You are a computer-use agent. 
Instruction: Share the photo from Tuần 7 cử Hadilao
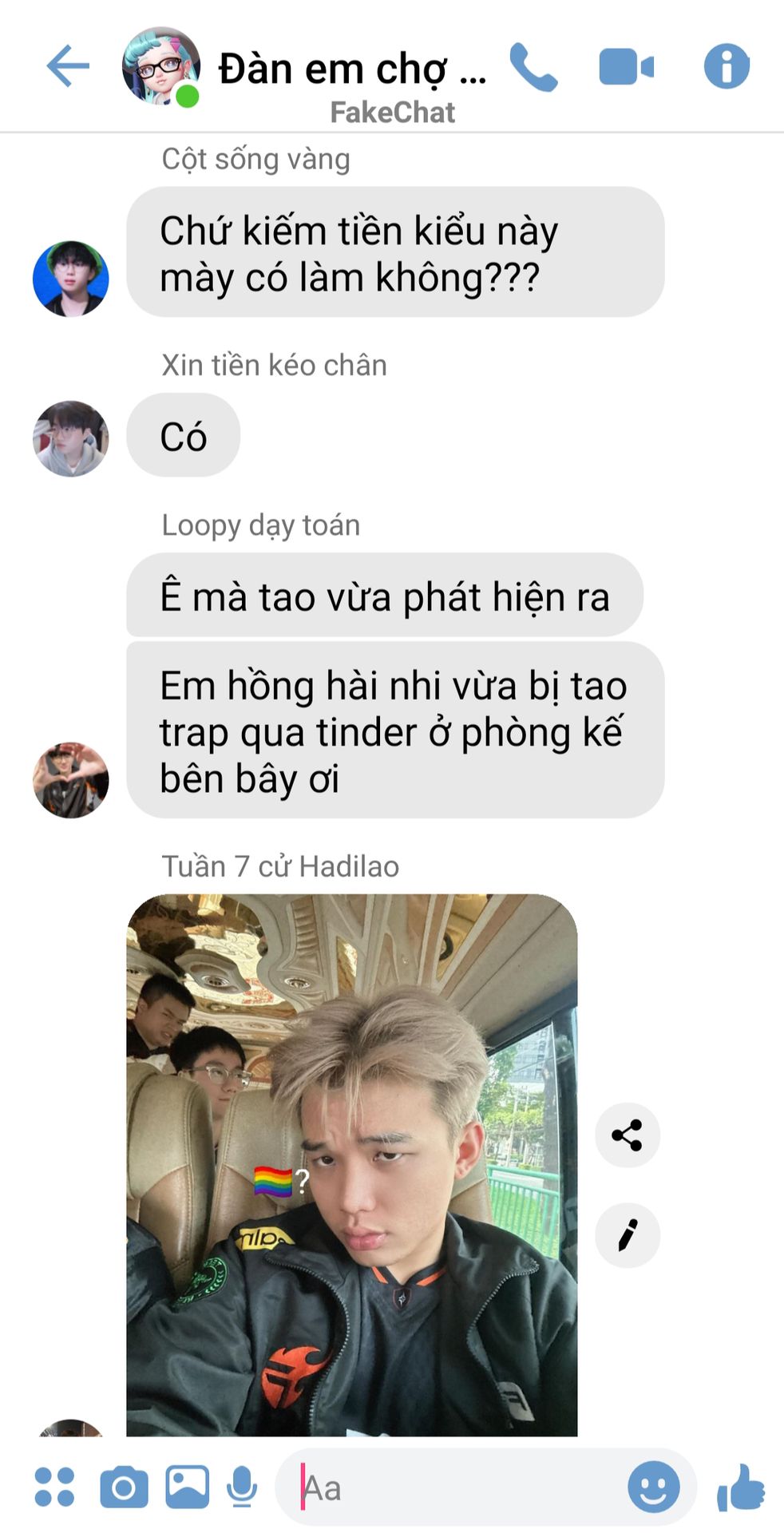coord(628,1135)
